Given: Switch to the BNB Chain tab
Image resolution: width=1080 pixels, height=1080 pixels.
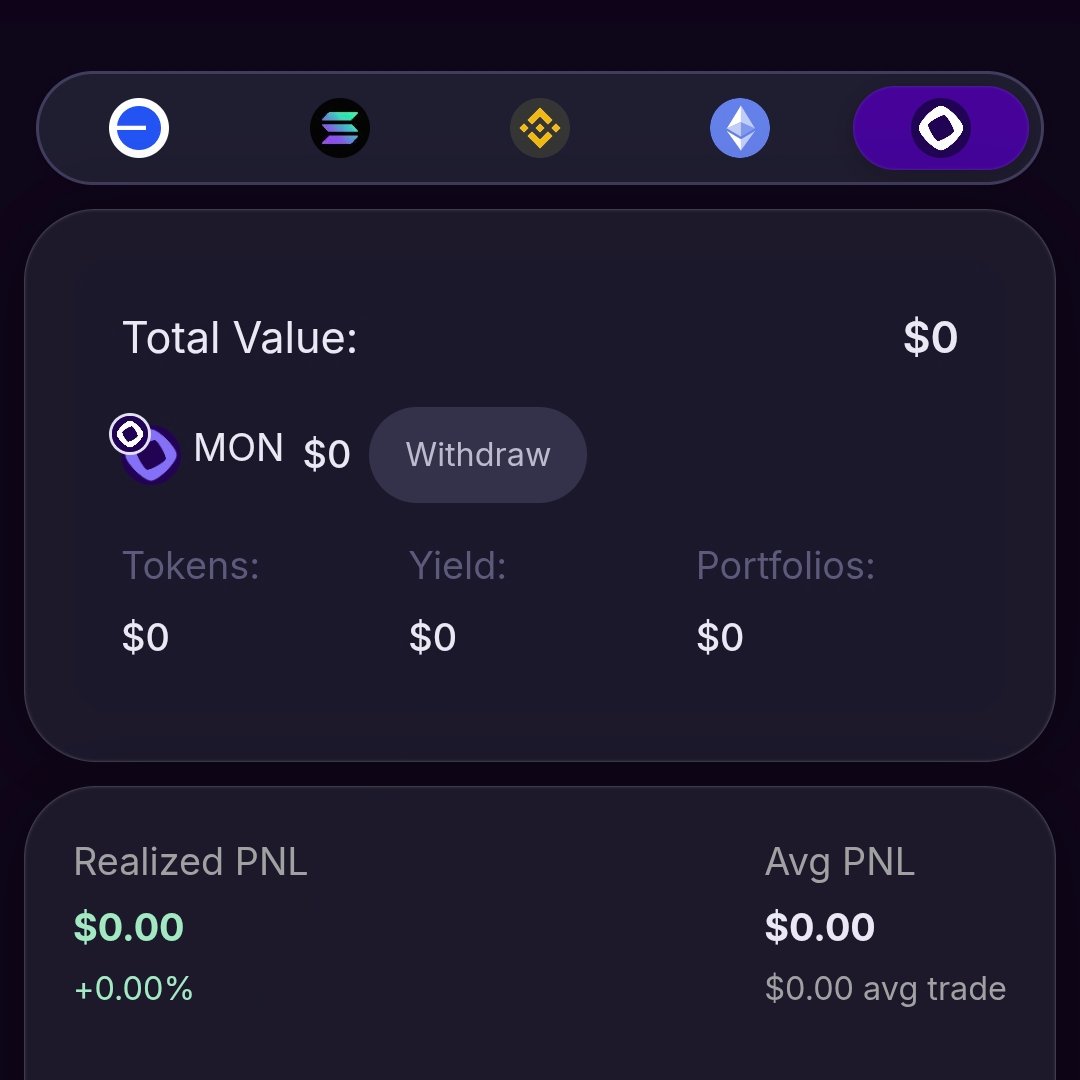Looking at the screenshot, I should tap(540, 129).
